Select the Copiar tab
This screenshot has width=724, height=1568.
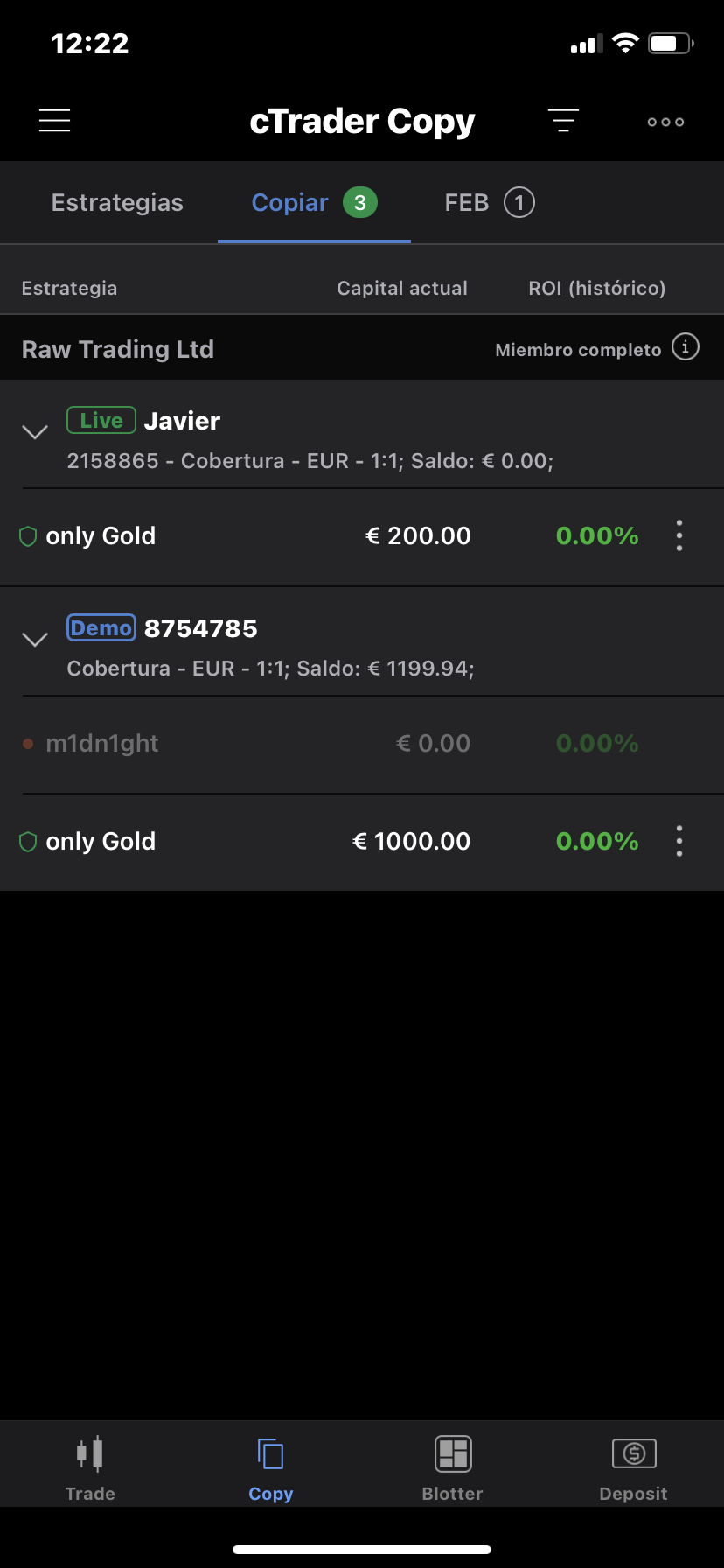[314, 202]
